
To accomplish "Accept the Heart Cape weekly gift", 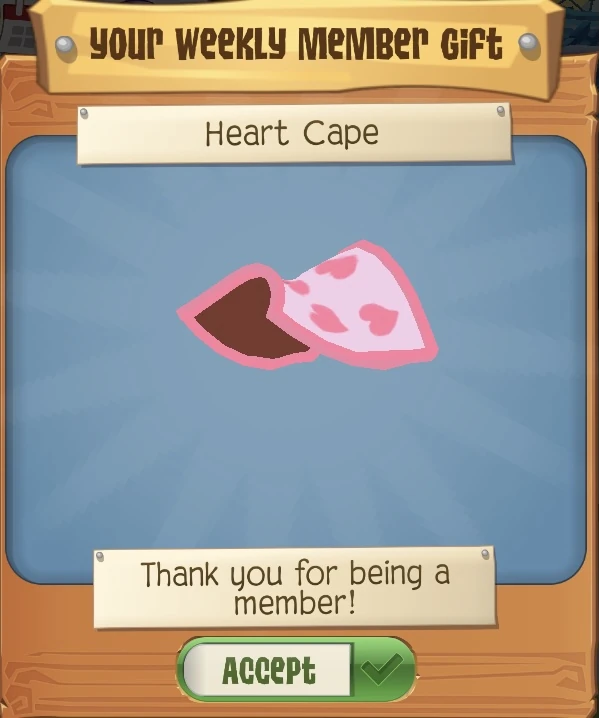I will 296,669.
